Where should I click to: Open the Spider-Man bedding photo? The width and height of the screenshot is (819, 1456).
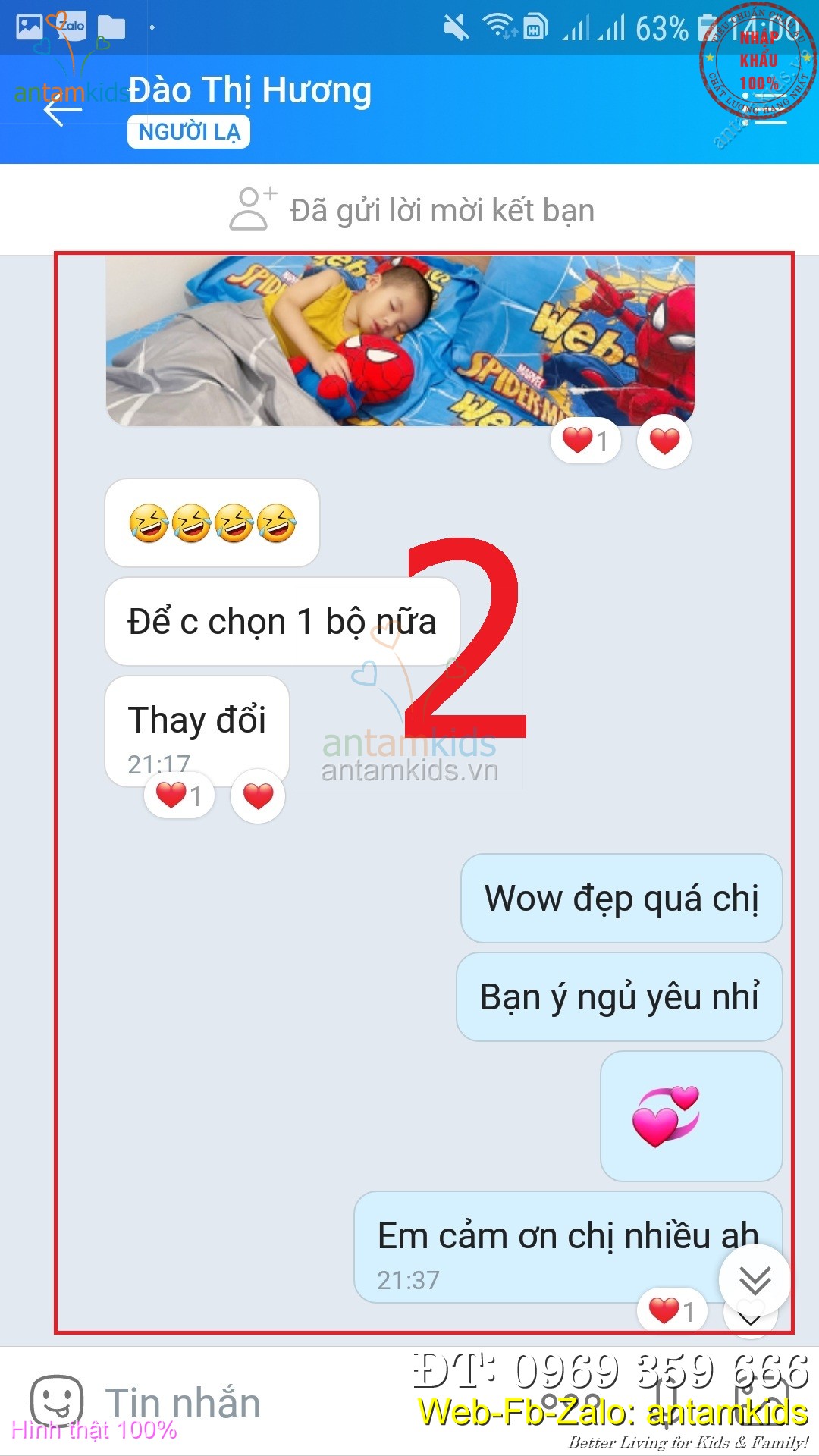pos(400,341)
